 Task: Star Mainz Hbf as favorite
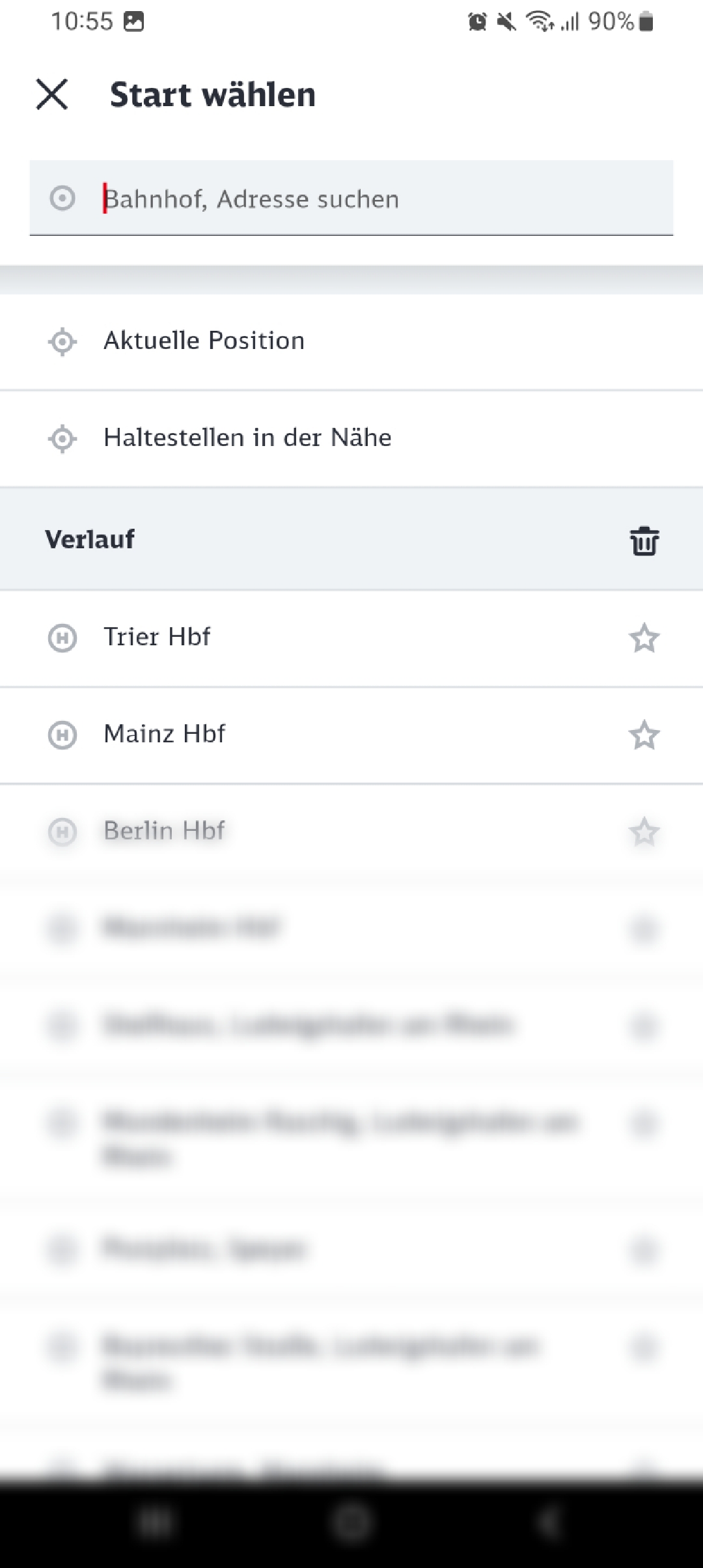[x=644, y=735]
